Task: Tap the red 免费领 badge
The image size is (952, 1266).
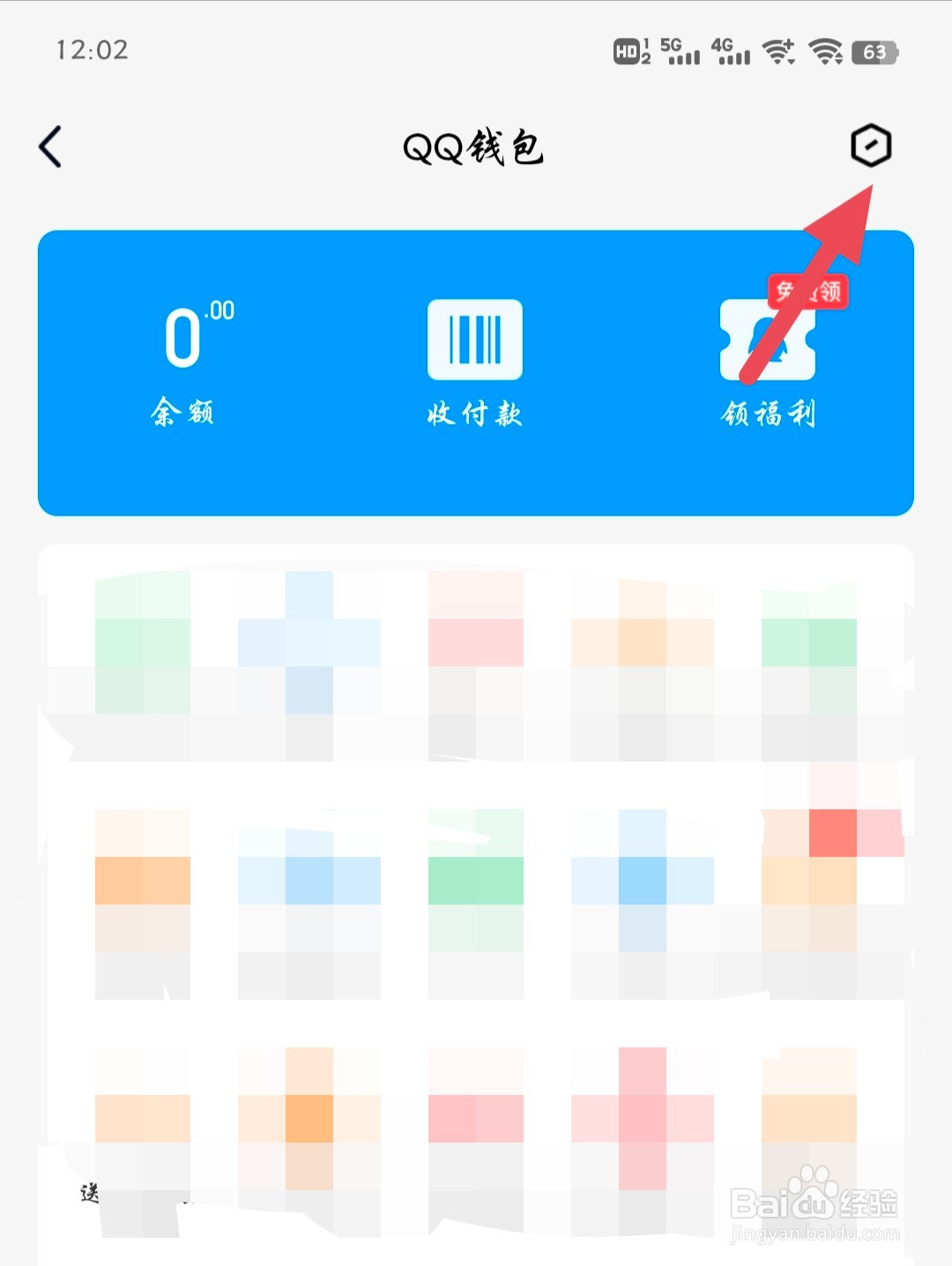Action: click(x=807, y=293)
